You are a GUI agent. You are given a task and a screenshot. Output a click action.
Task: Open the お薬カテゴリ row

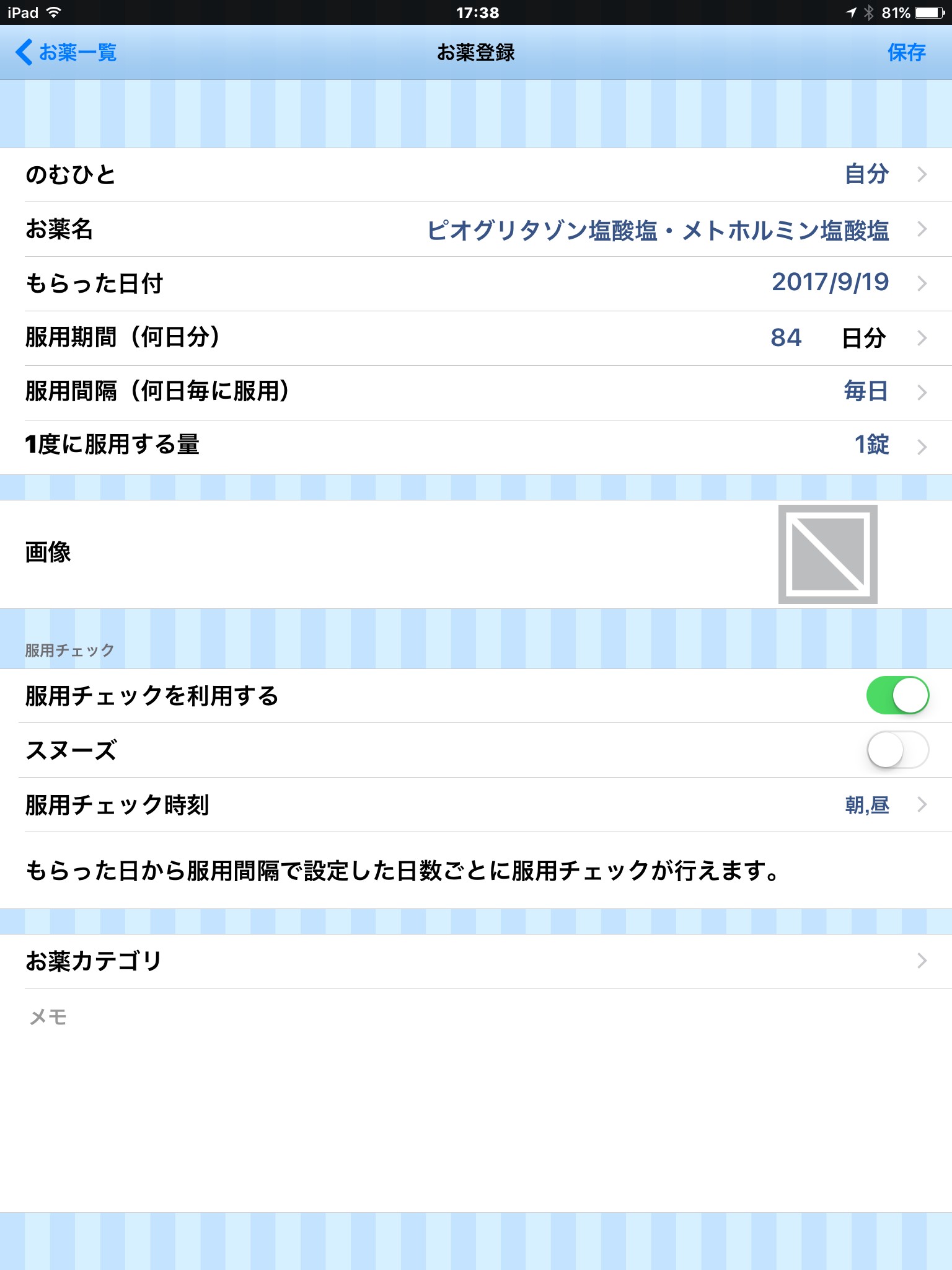click(476, 961)
